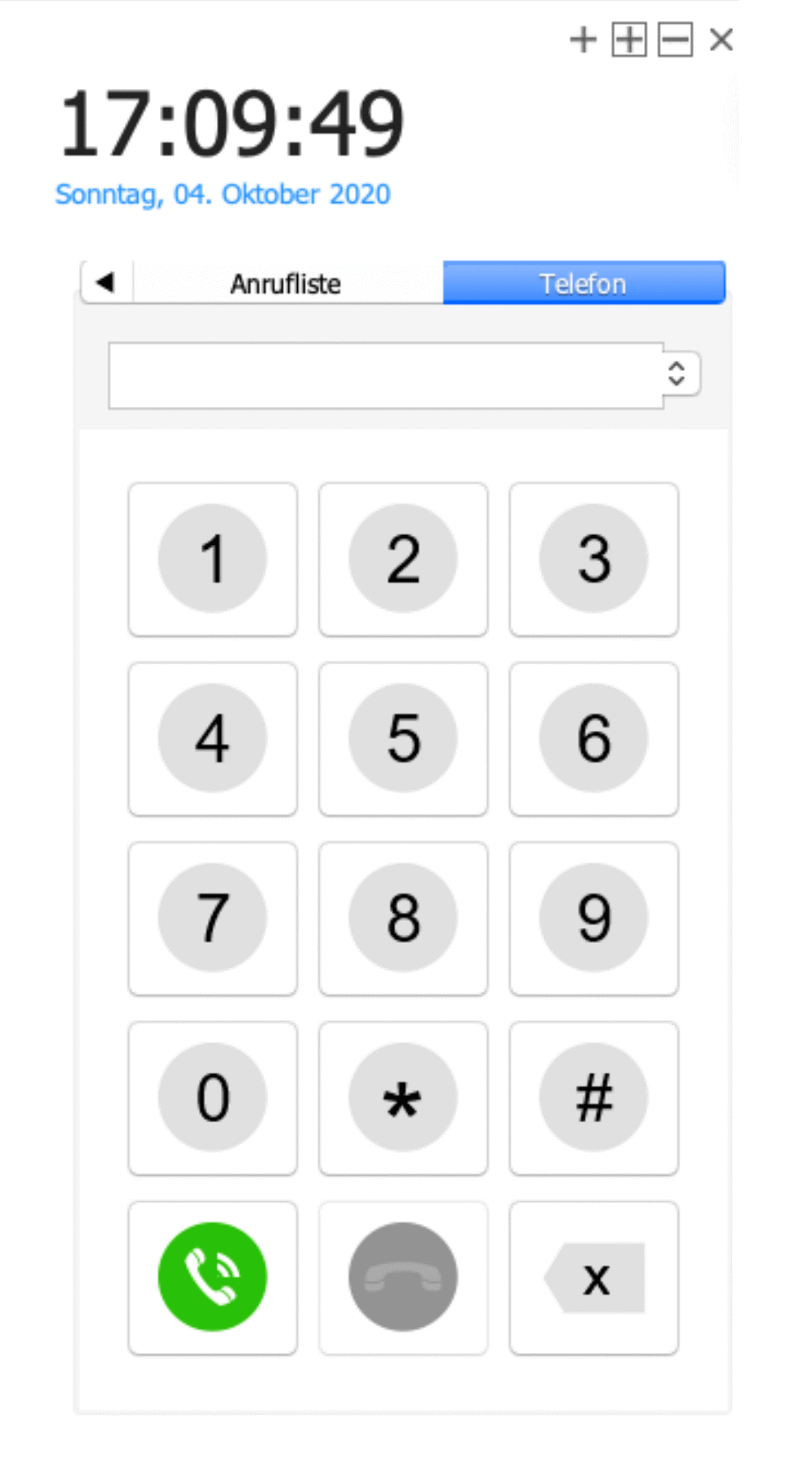
Task: Enter digit 2 on the keypad
Action: pyautogui.click(x=404, y=559)
